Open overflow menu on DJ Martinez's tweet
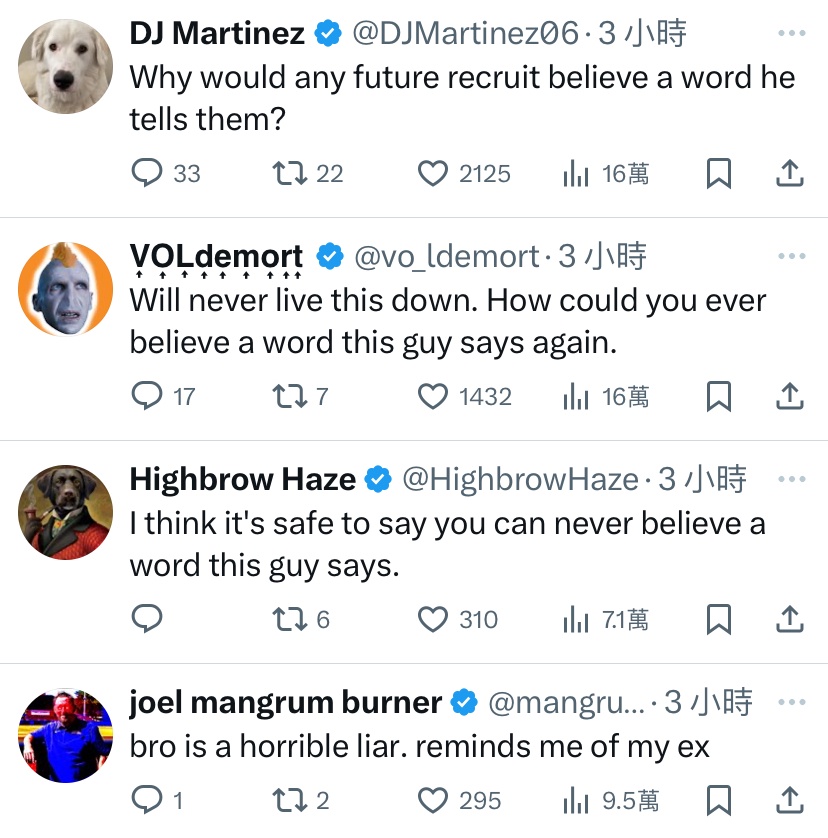The height and width of the screenshot is (838, 828). coord(790,34)
